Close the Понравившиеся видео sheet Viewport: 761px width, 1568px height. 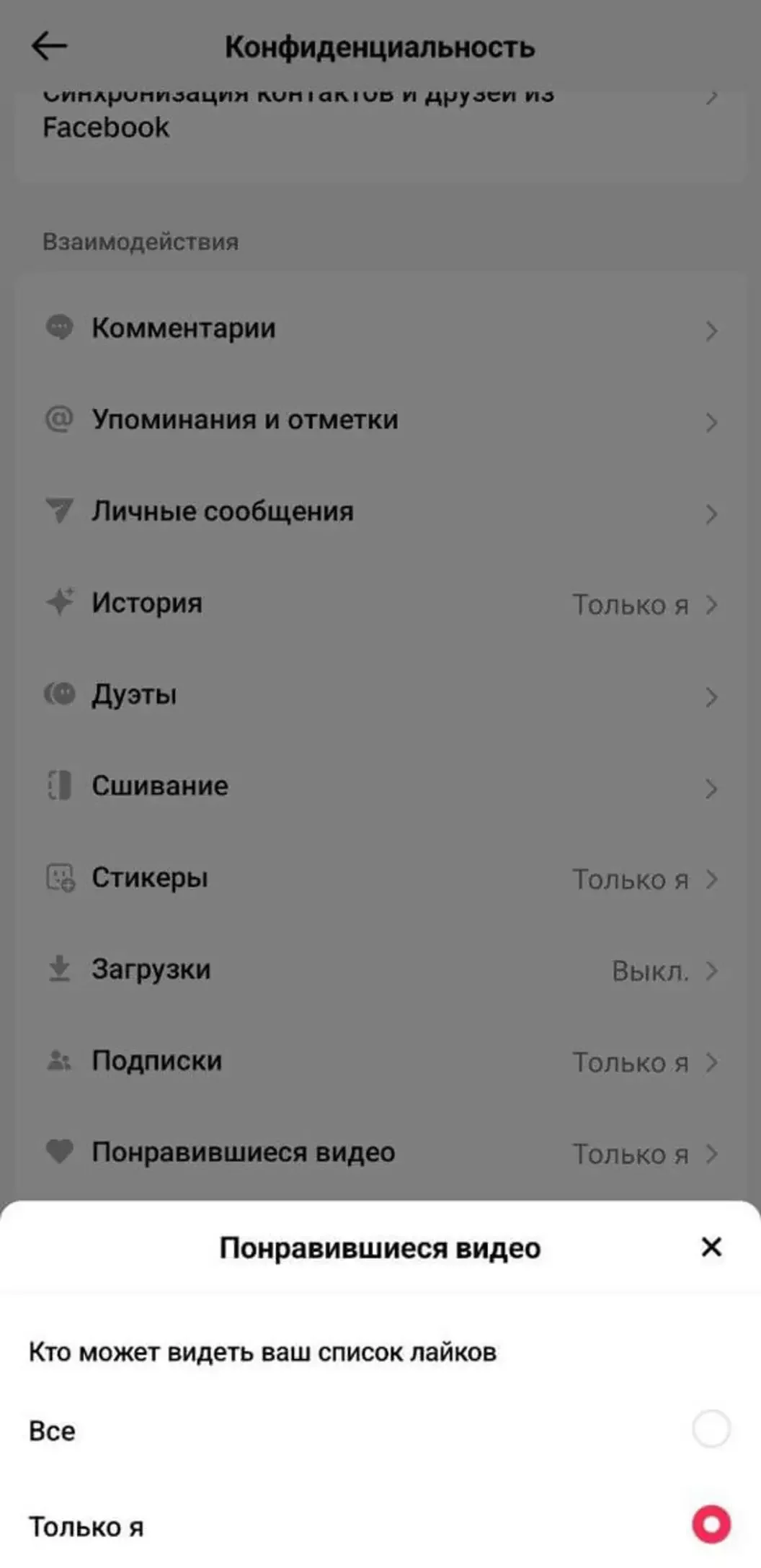click(711, 1247)
